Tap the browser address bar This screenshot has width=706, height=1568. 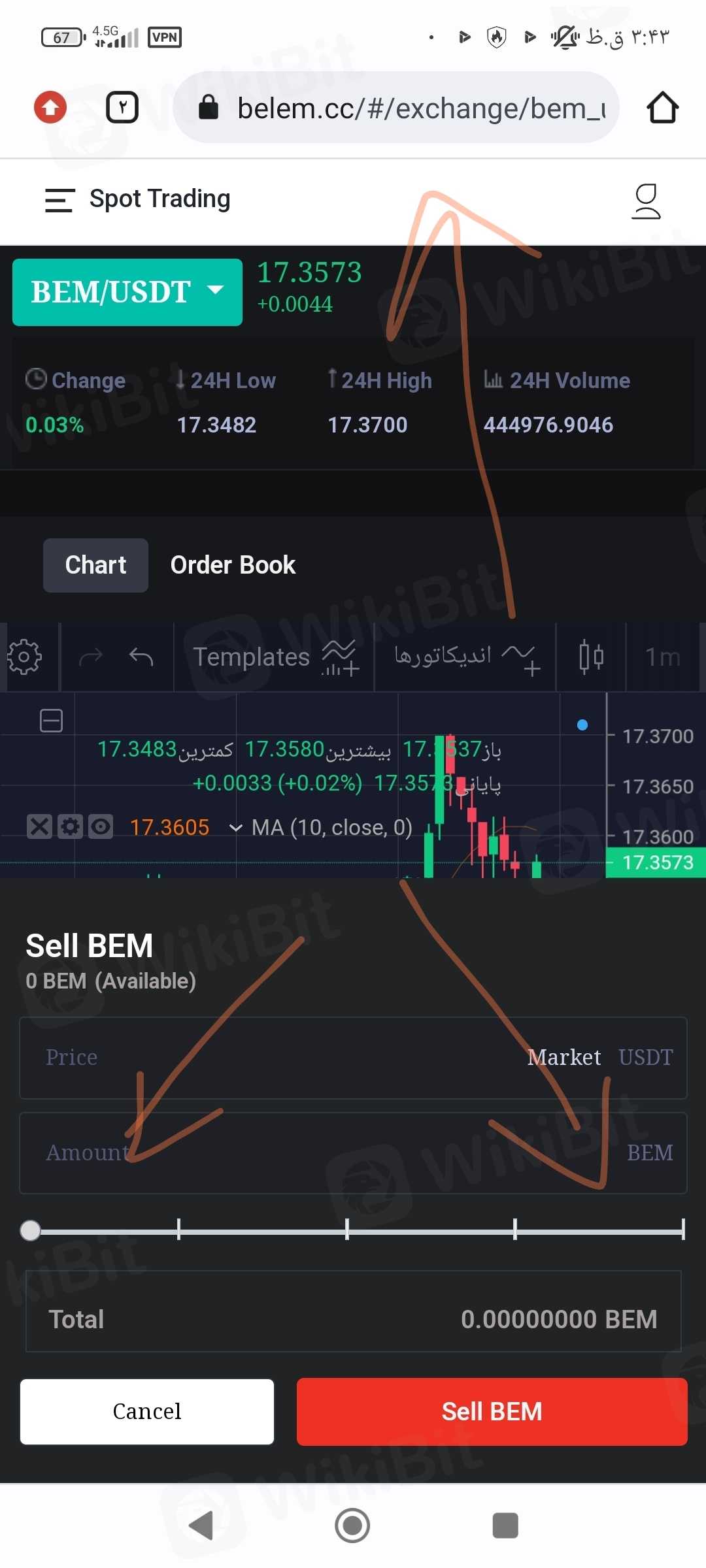click(418, 108)
